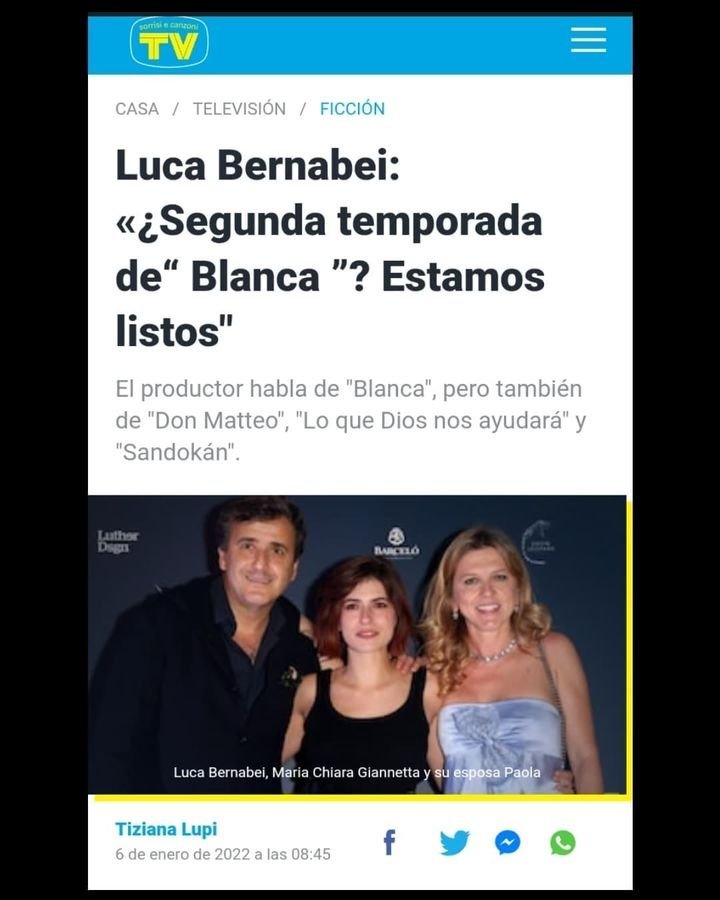Open the TELEVISIÓN breadcrumb

click(239, 109)
